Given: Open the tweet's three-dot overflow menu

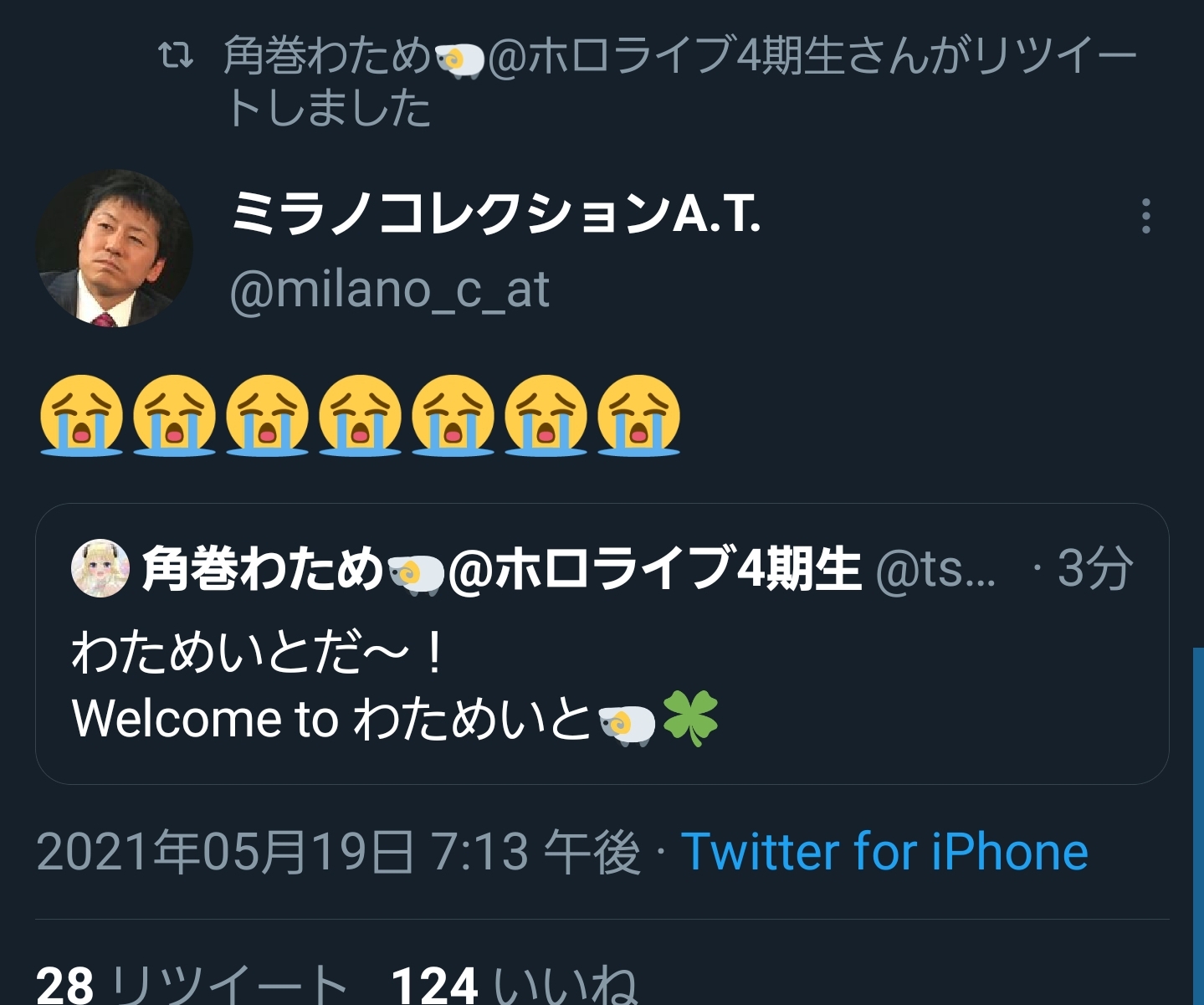Looking at the screenshot, I should [1145, 216].
